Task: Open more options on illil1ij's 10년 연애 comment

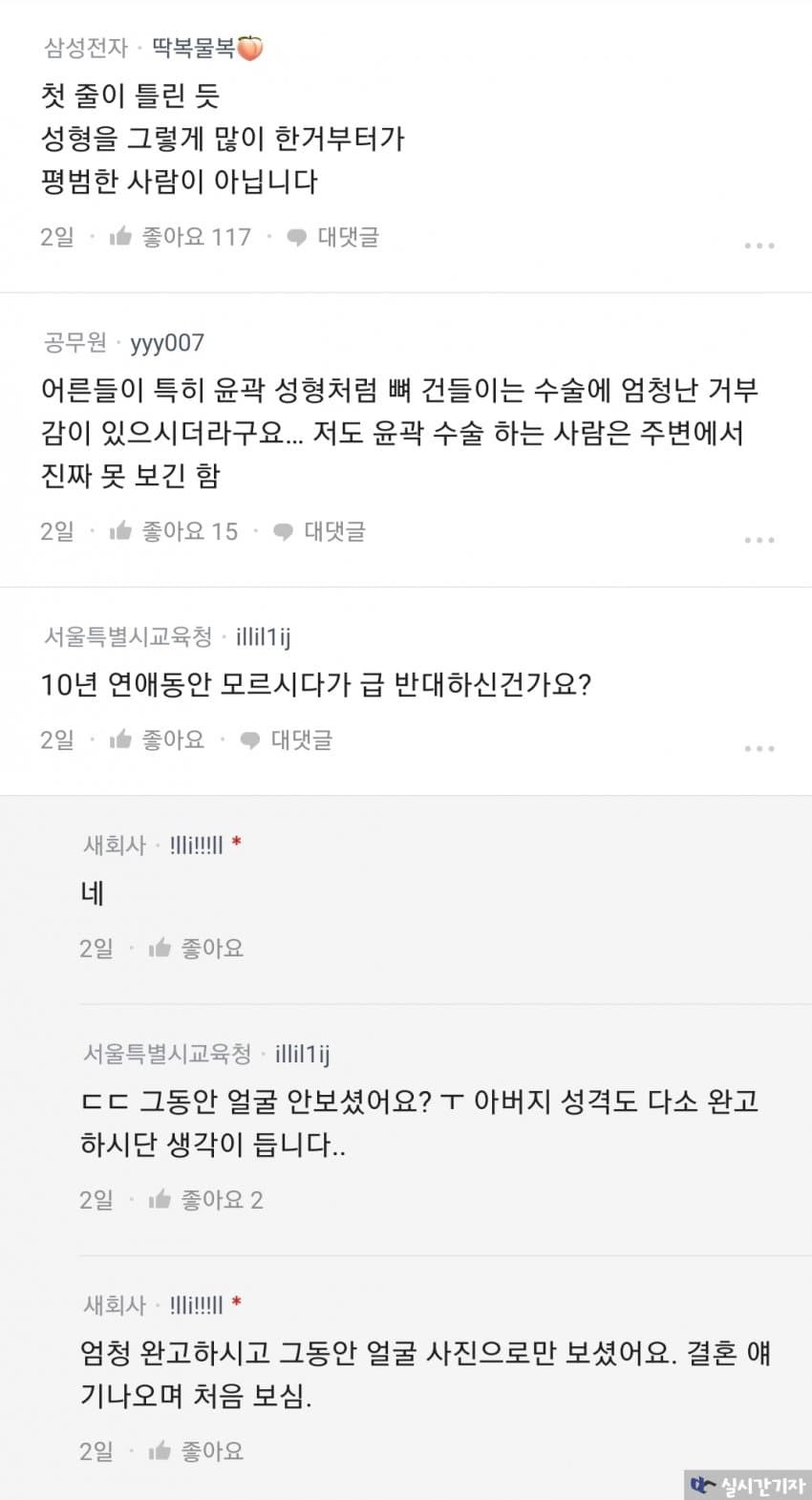Action: [x=759, y=748]
